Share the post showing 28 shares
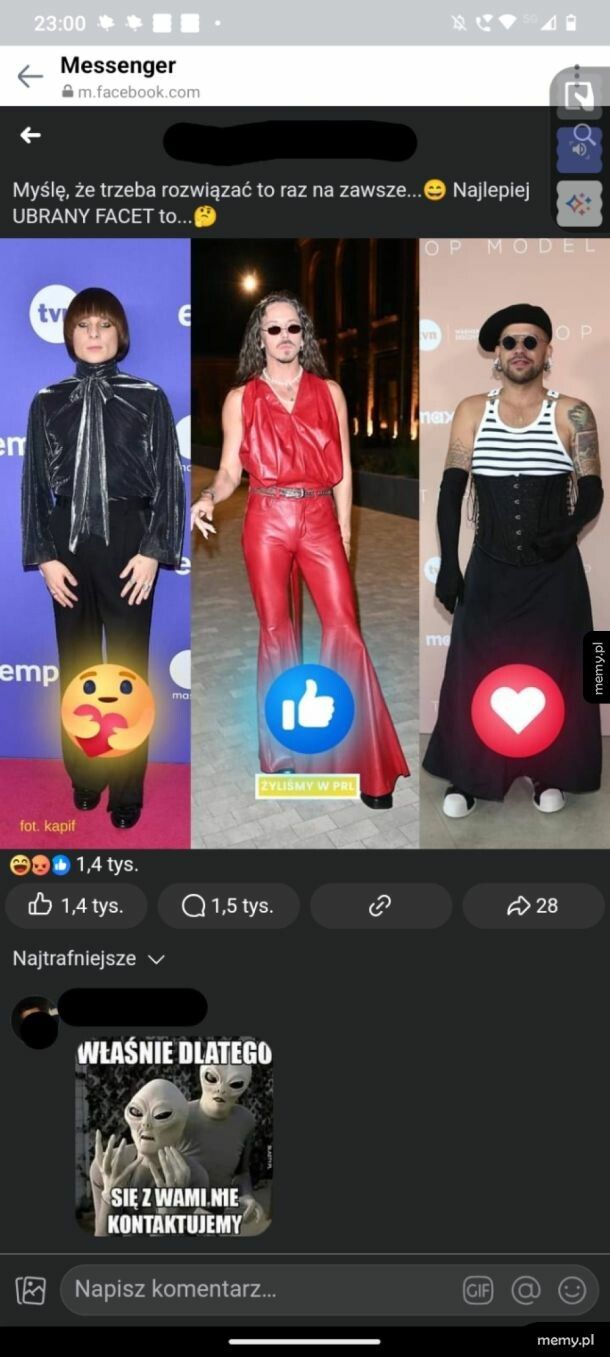This screenshot has width=610, height=1357. tap(533, 906)
